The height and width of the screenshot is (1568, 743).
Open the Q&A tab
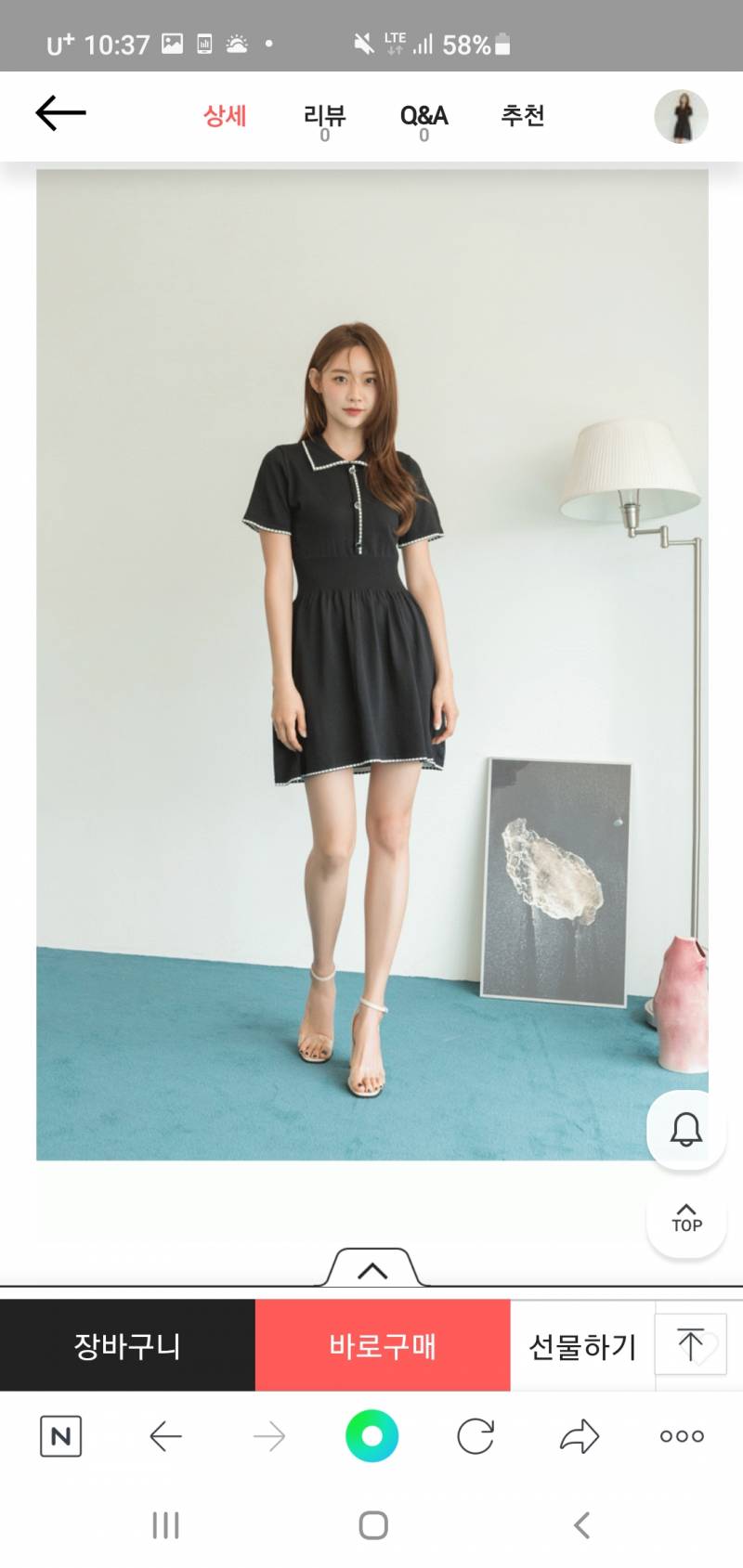424,119
